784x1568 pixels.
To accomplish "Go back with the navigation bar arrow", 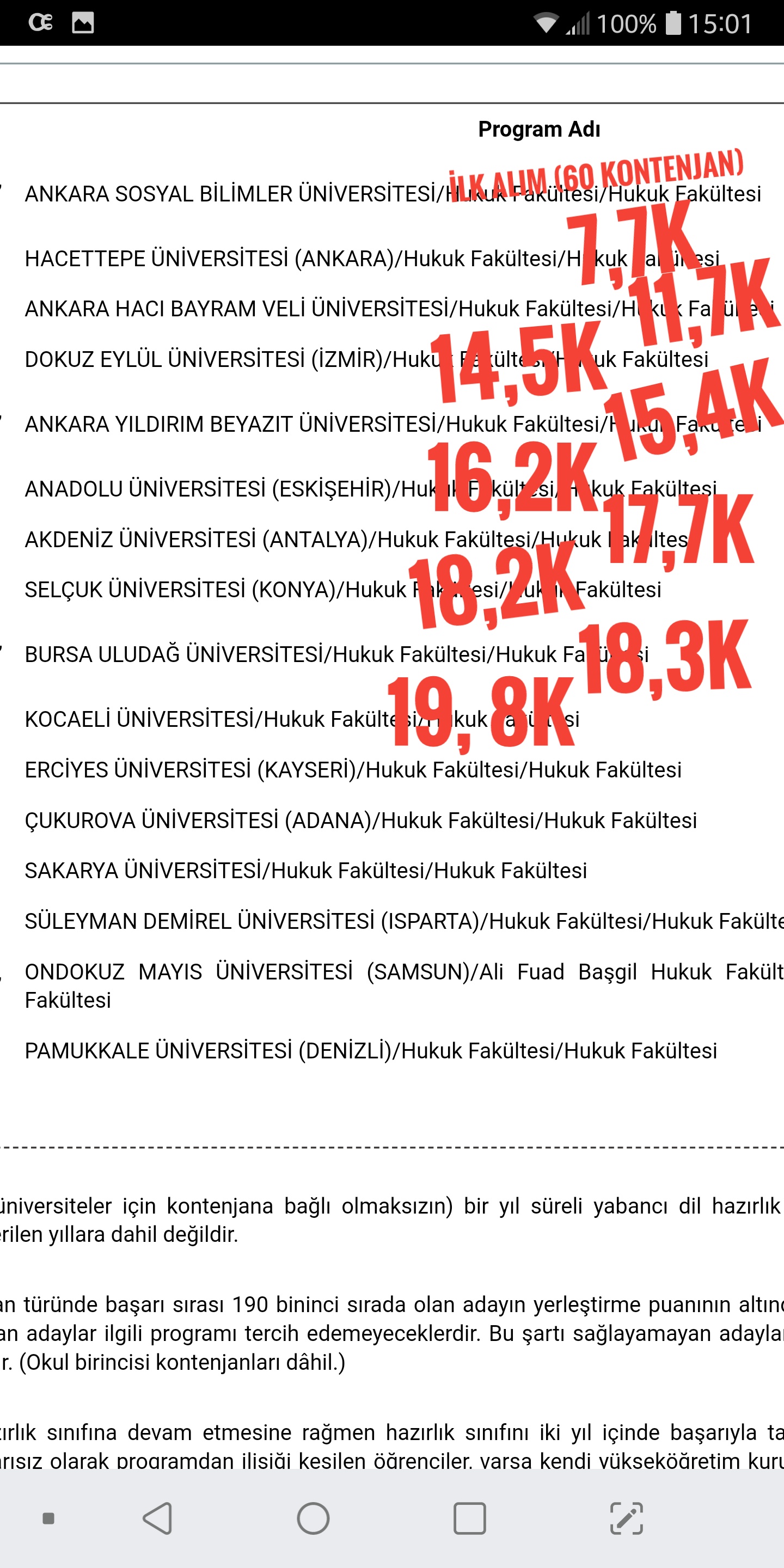I will click(158, 1518).
